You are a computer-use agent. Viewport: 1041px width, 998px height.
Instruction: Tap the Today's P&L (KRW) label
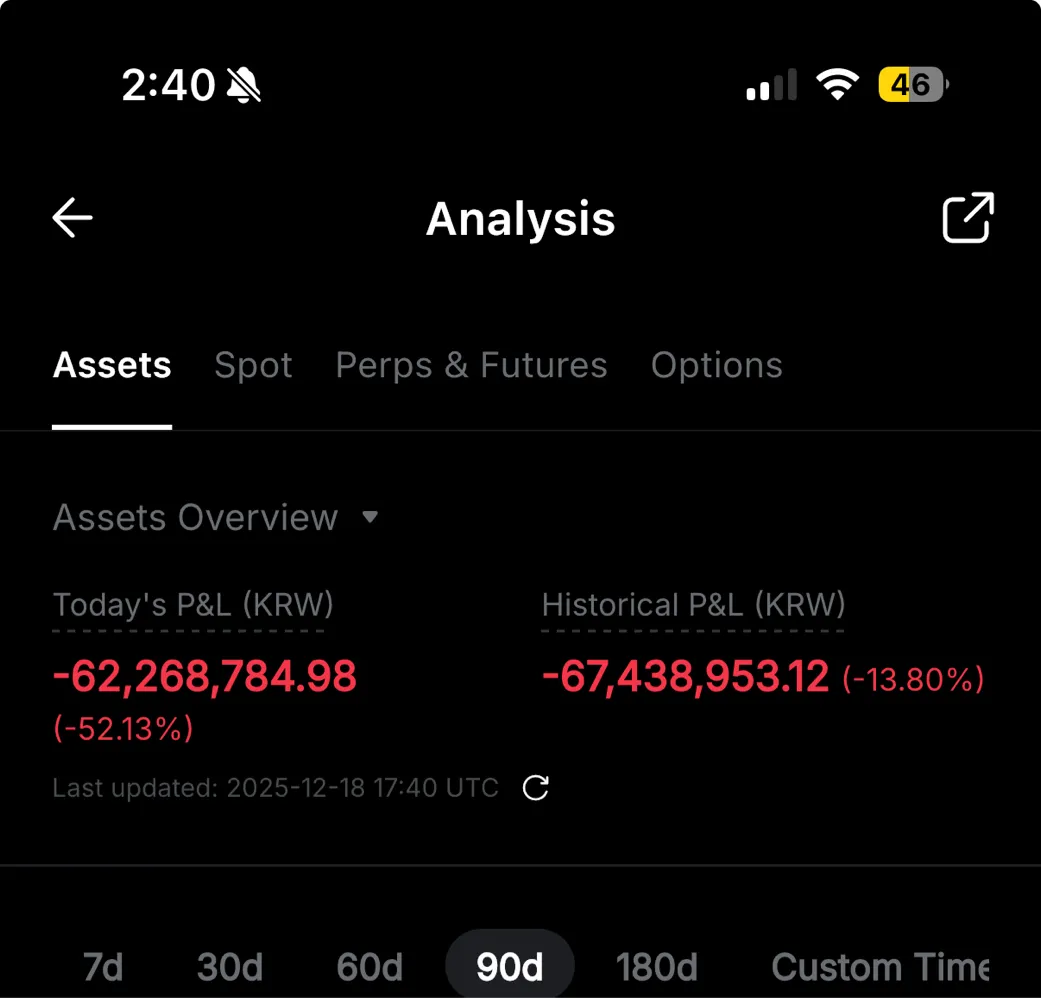click(193, 605)
